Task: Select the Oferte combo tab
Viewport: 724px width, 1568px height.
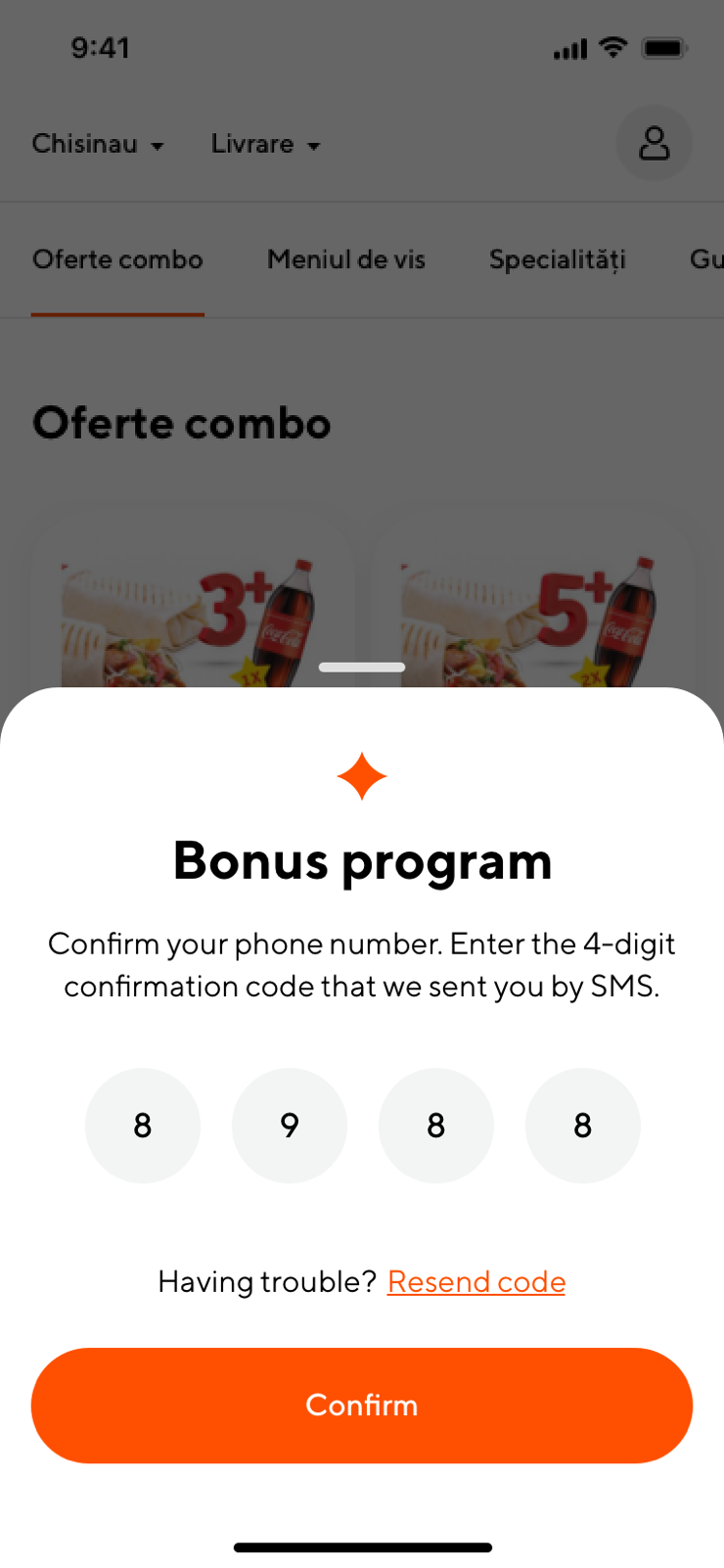Action: point(117,259)
